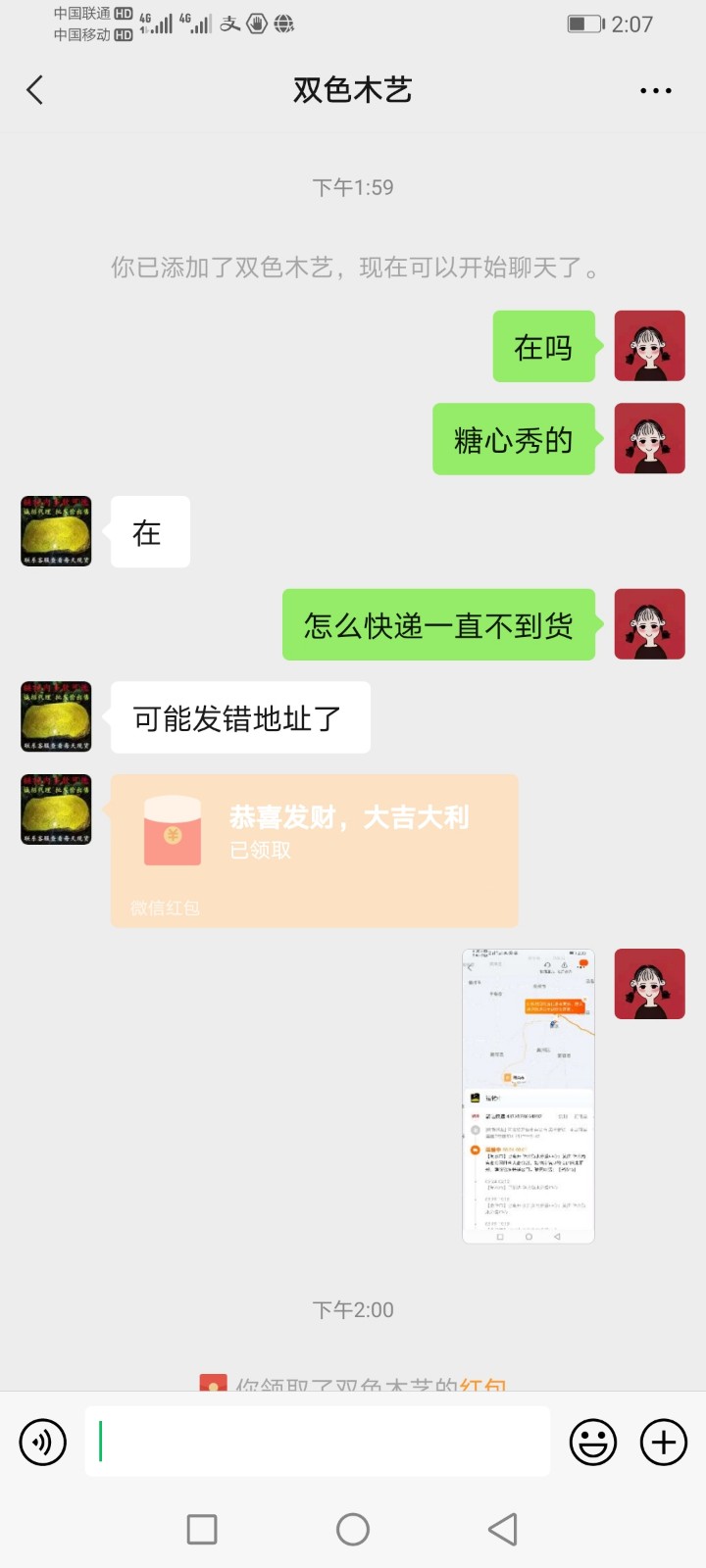Go back from the 双色木艺 chat
This screenshot has width=706, height=1568.
coord(35,90)
